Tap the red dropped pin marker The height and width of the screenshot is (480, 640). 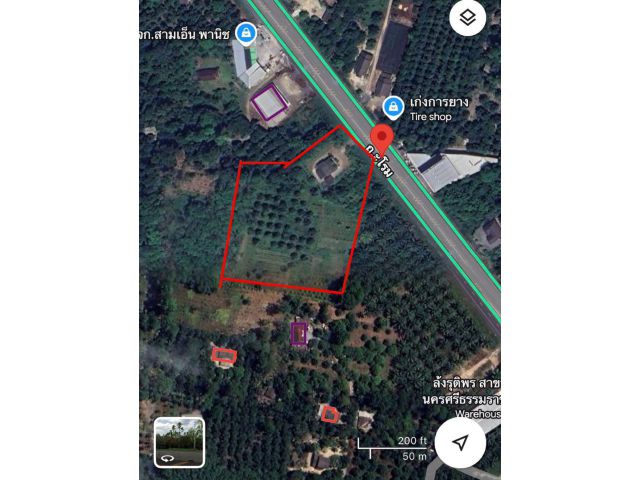pos(381,140)
